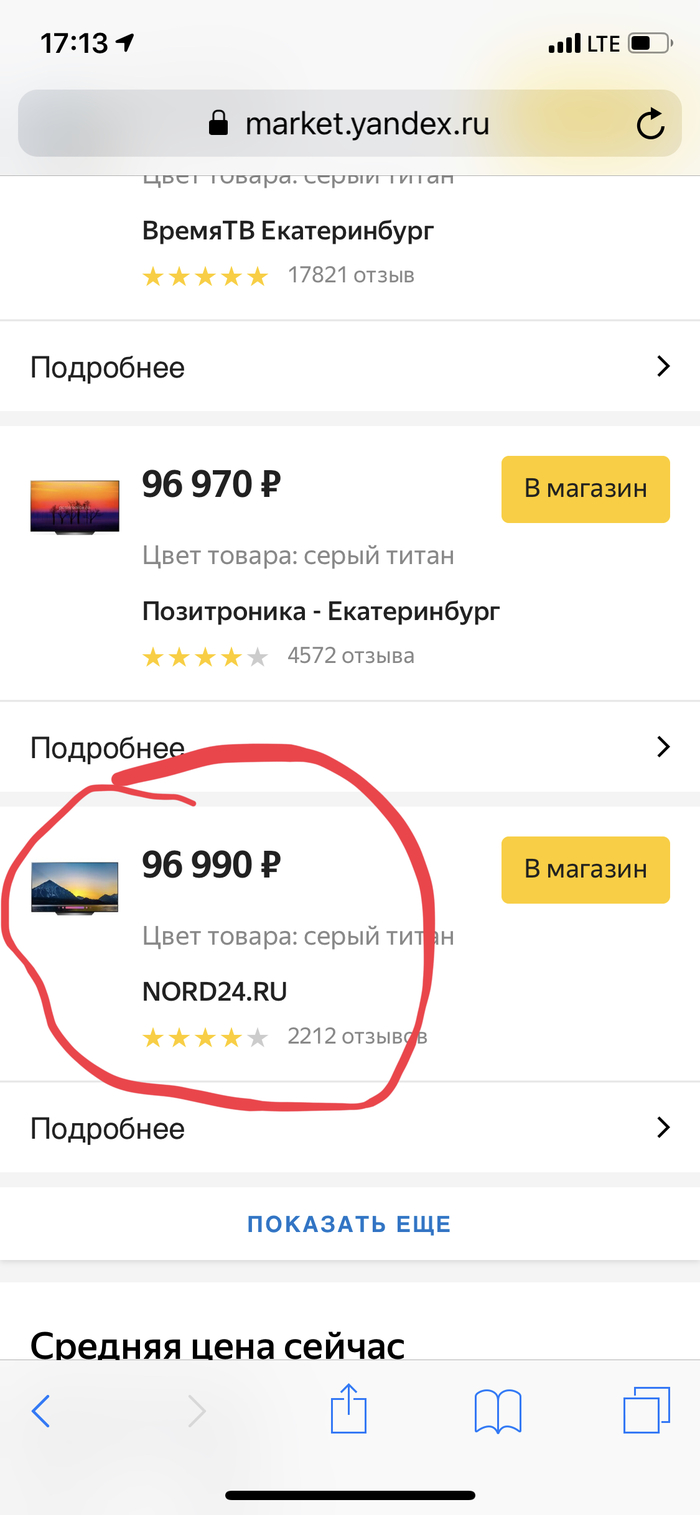
Task: Go to store for the 96 990 ₽ offer
Action: (x=585, y=869)
